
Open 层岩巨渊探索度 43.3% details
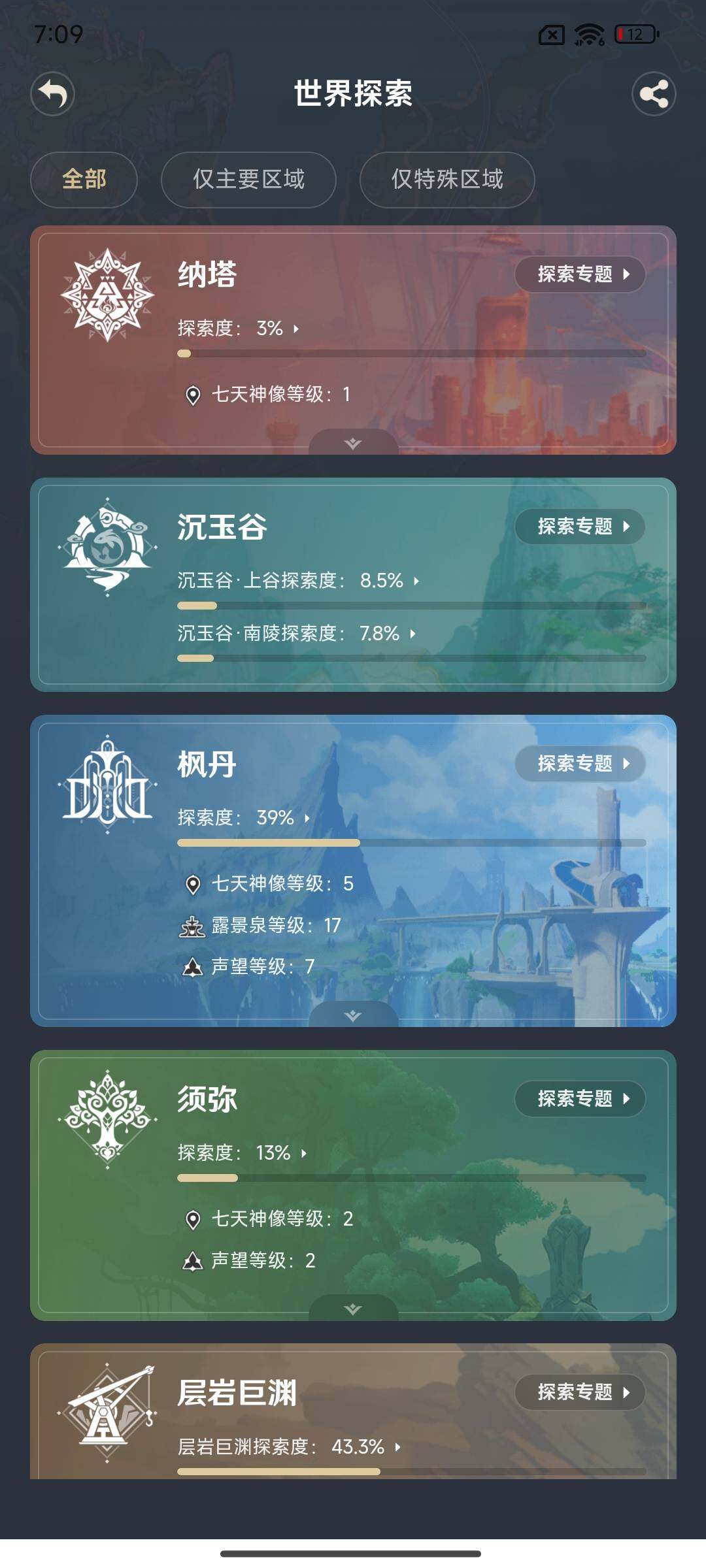(289, 1446)
